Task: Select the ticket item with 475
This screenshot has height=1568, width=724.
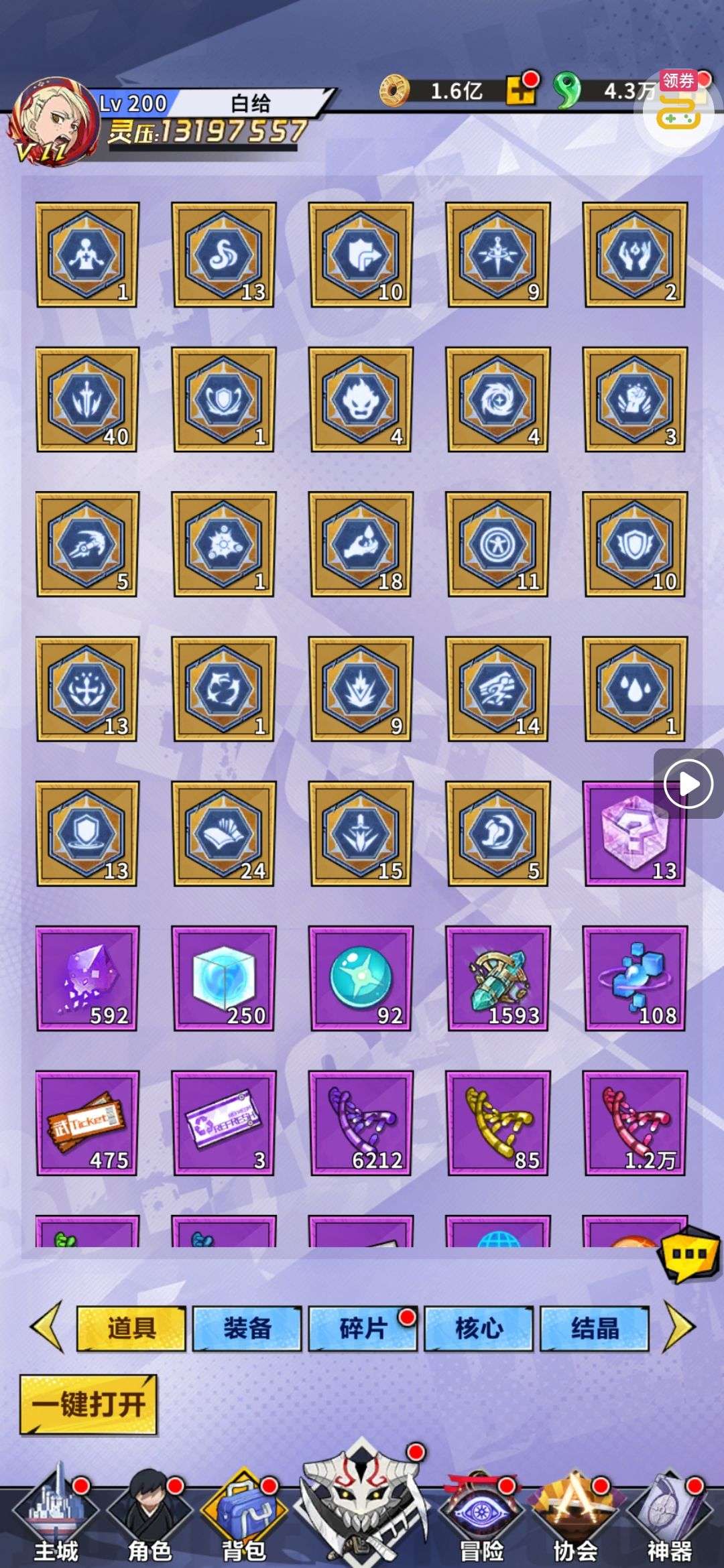Action: [x=87, y=1123]
